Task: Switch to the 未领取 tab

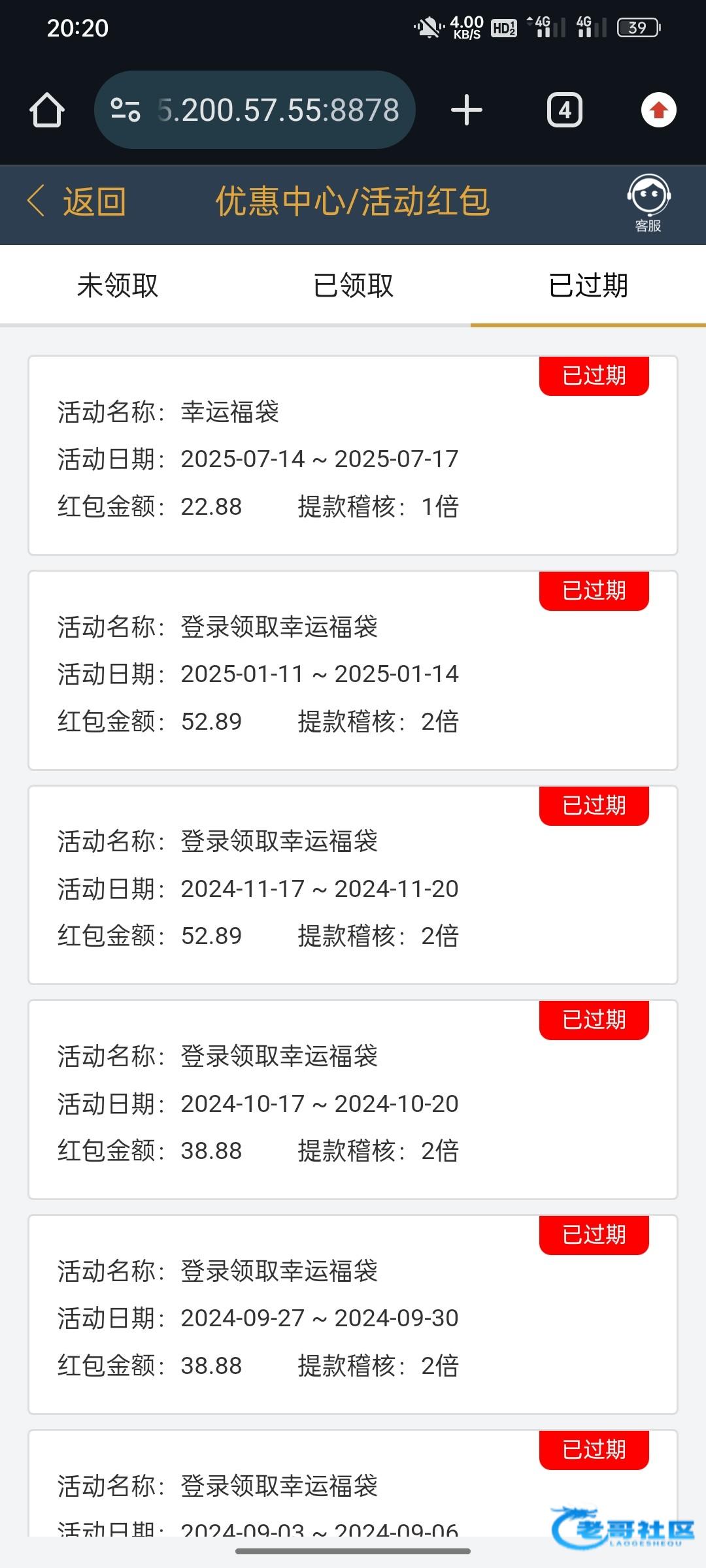Action: click(118, 286)
